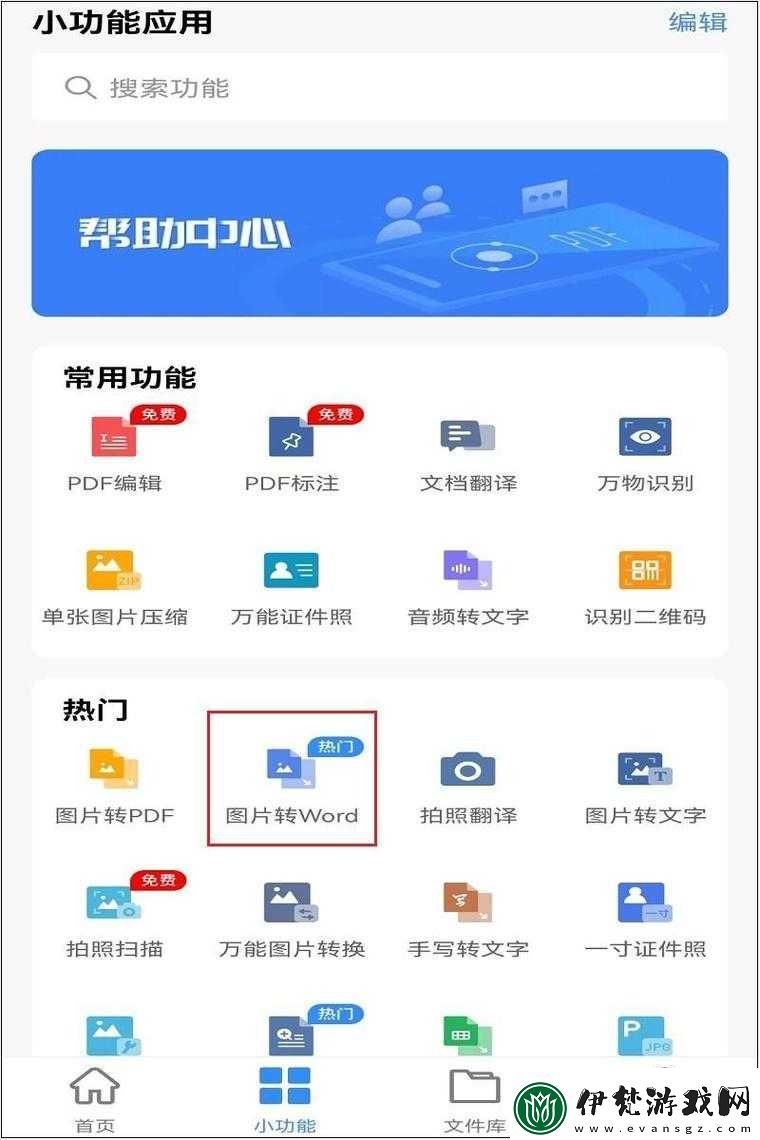Open 一寸证件照
The height and width of the screenshot is (1140, 760).
(x=645, y=918)
